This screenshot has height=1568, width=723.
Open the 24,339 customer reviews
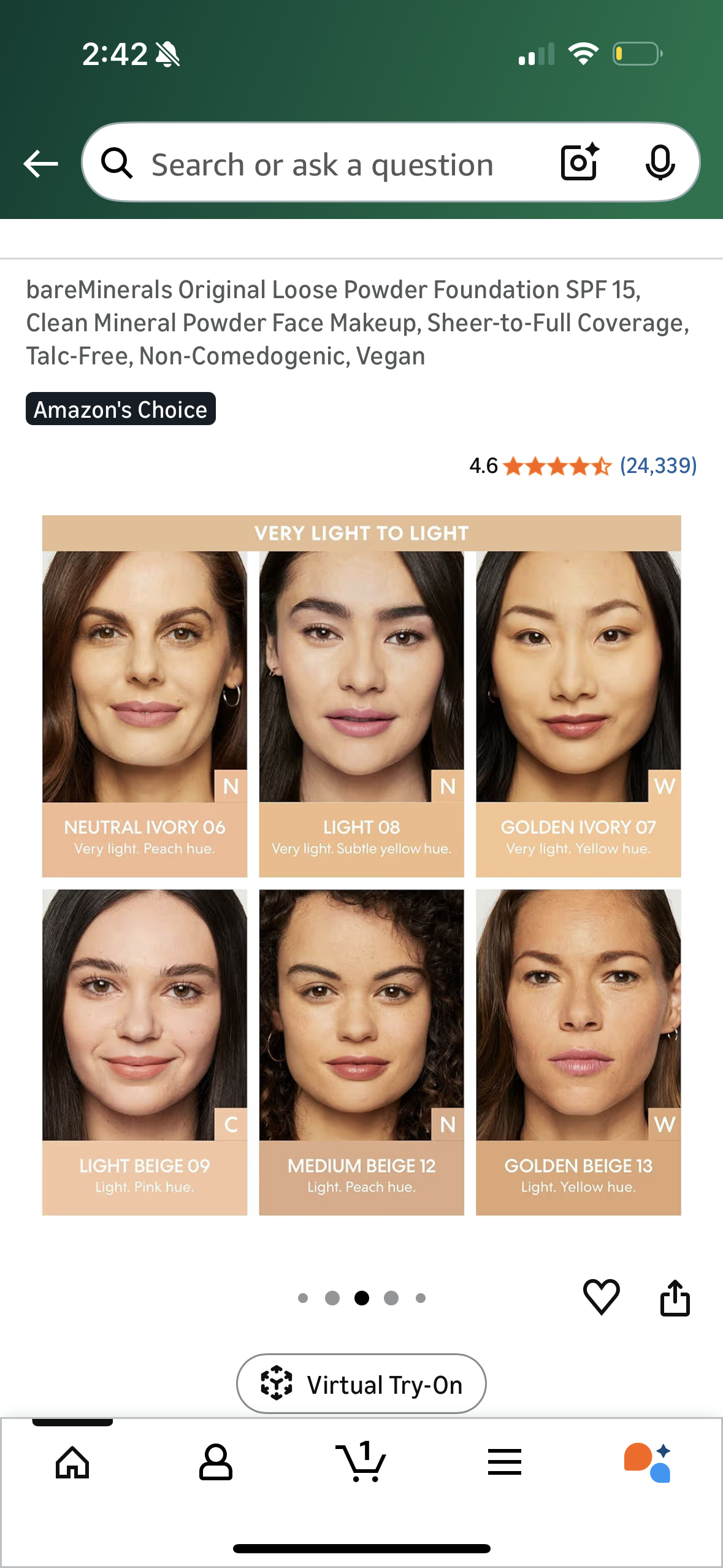[658, 466]
